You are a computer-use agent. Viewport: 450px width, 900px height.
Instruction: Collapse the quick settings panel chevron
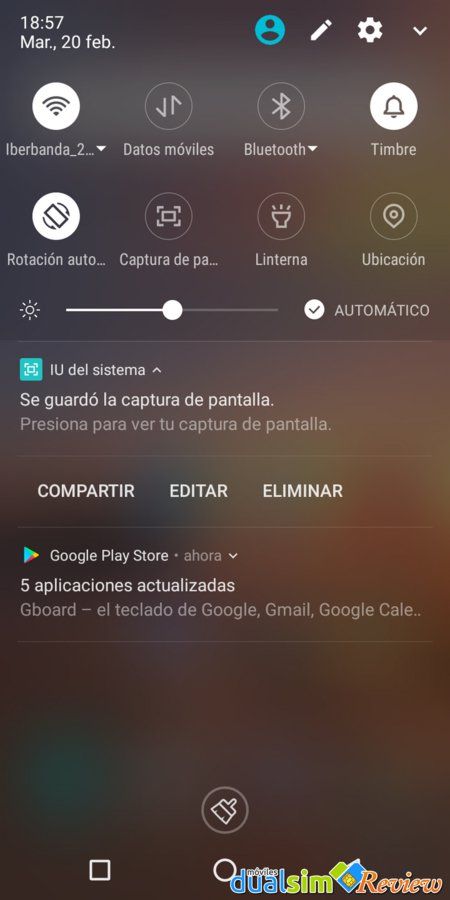click(x=420, y=31)
